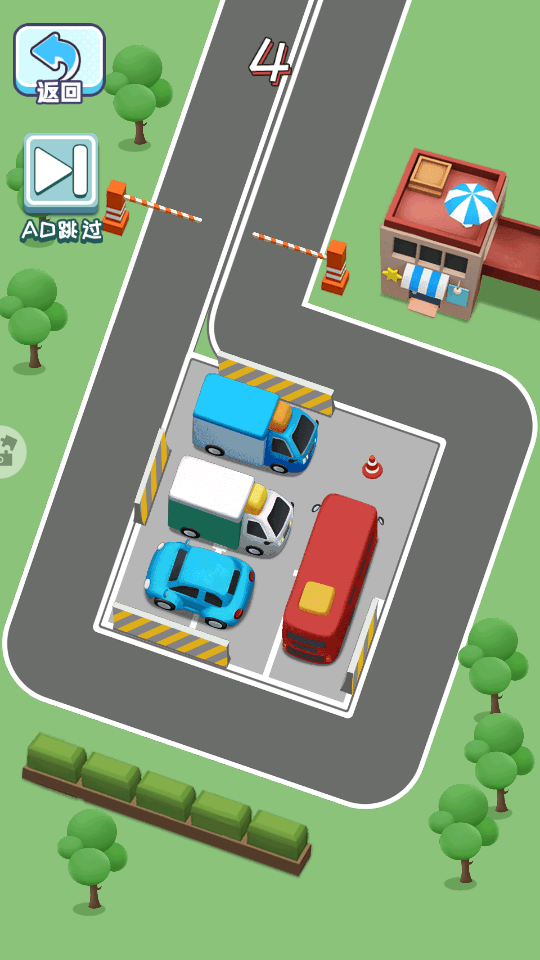Tap the AD跳过 skip level button
This screenshot has height=960, width=540.
pyautogui.click(x=61, y=187)
